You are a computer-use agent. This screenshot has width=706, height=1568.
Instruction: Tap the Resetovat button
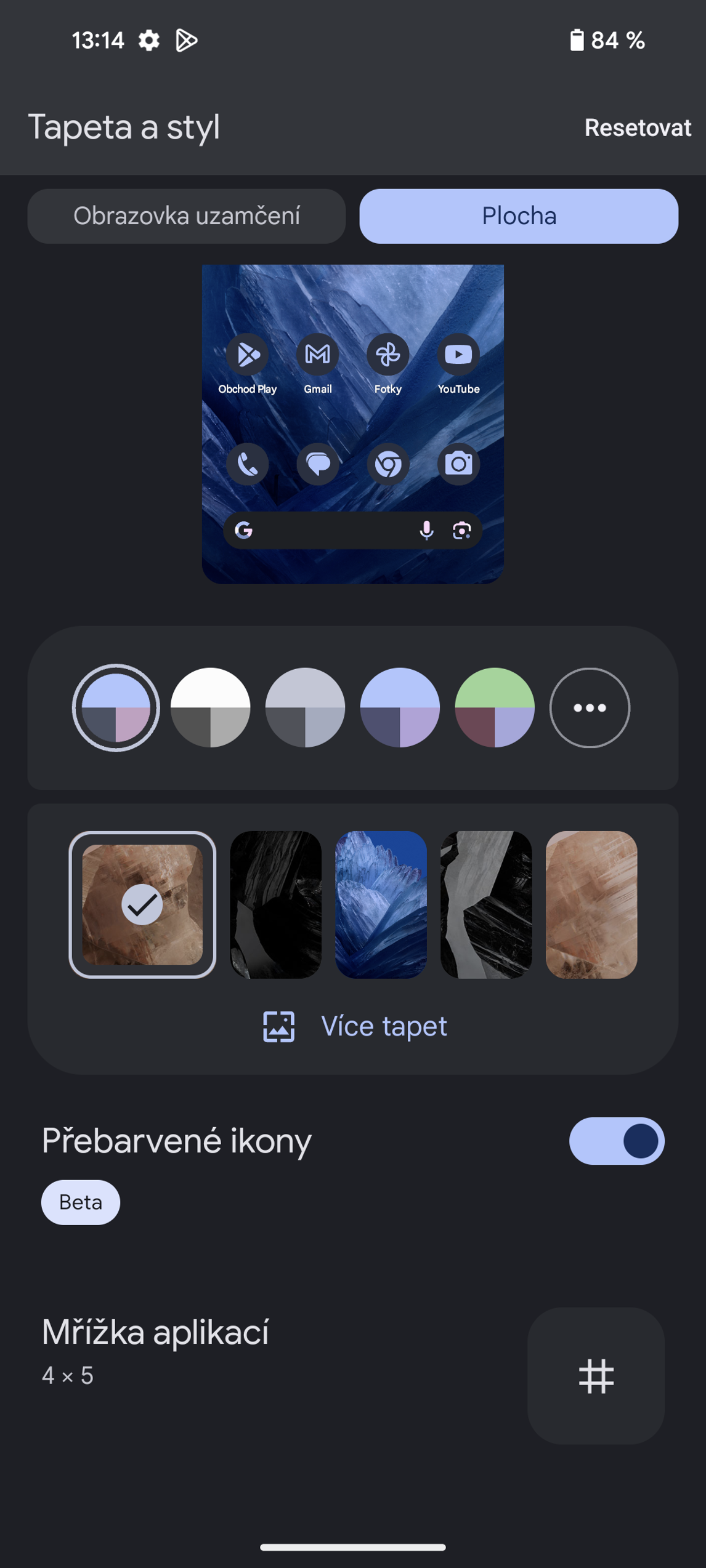click(637, 127)
